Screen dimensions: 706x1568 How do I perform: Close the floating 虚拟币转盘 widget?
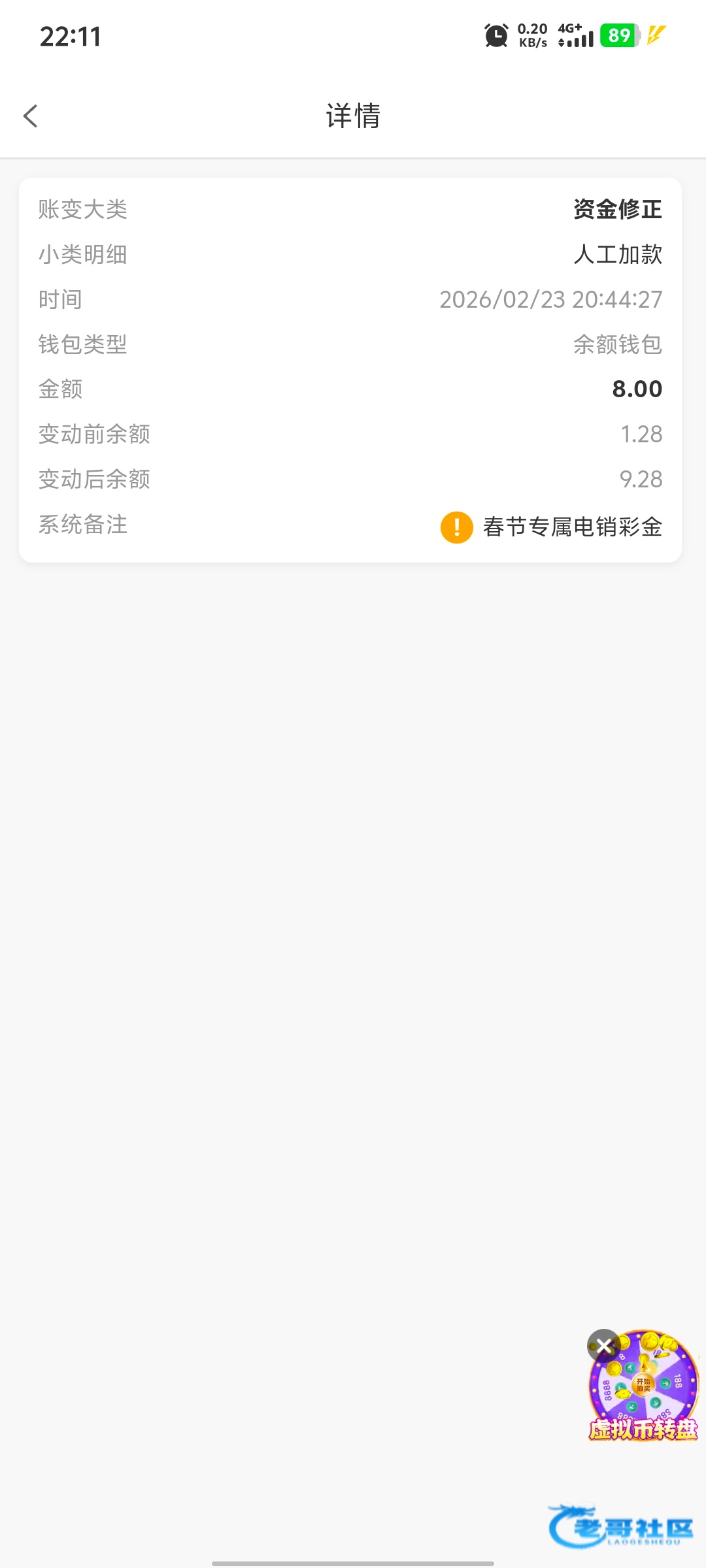(x=603, y=1345)
